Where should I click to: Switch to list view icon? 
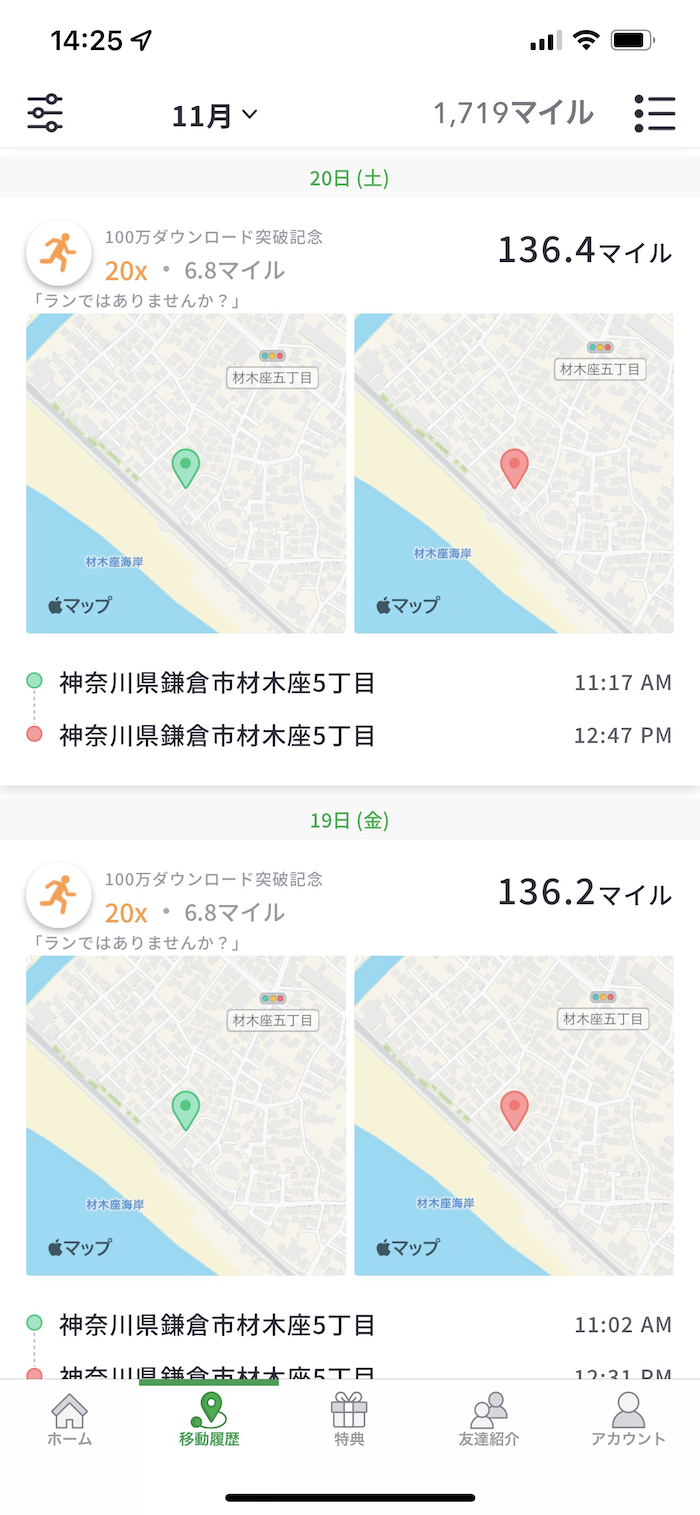[654, 113]
